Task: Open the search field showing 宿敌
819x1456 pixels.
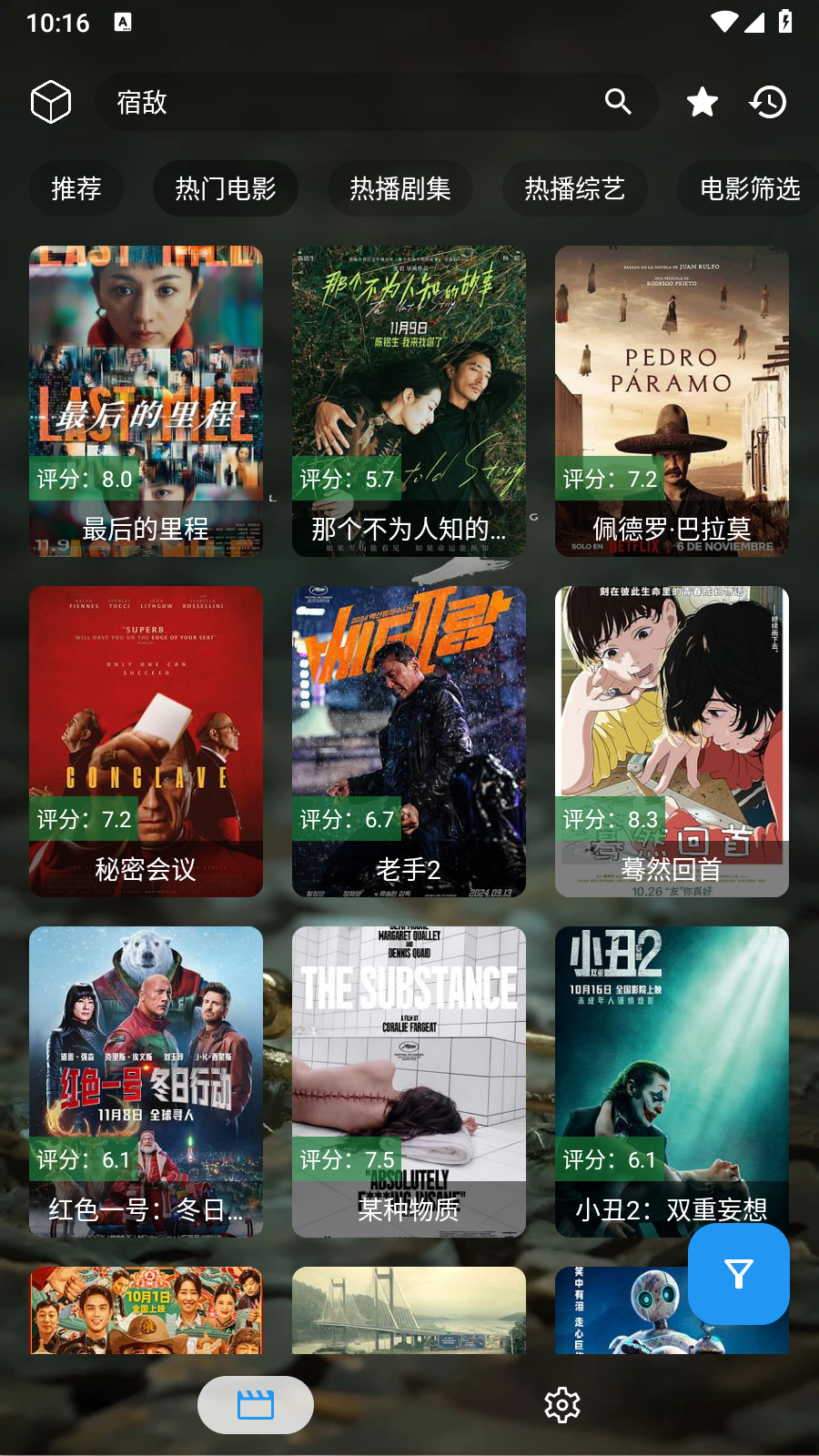Action: 346,102
